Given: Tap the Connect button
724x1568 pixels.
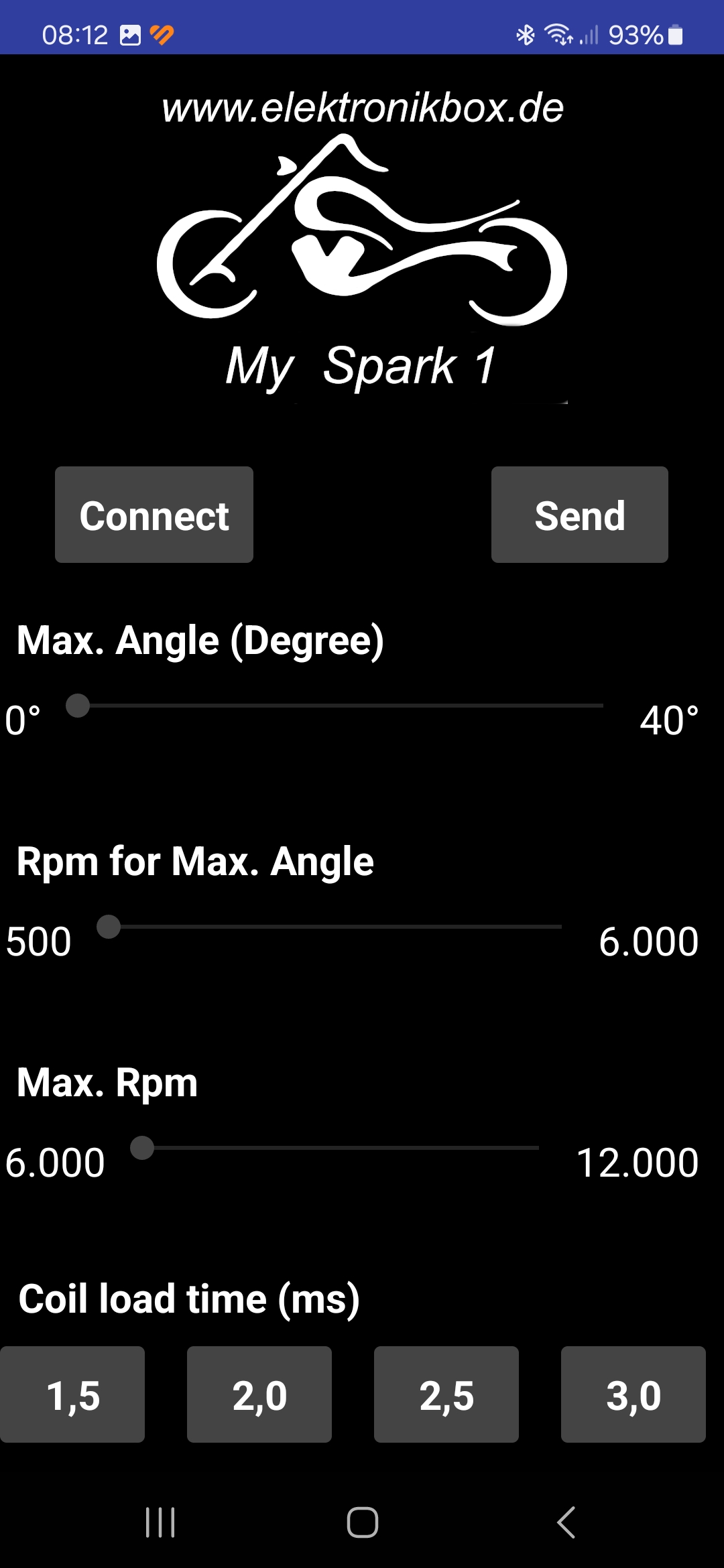Looking at the screenshot, I should [154, 515].
